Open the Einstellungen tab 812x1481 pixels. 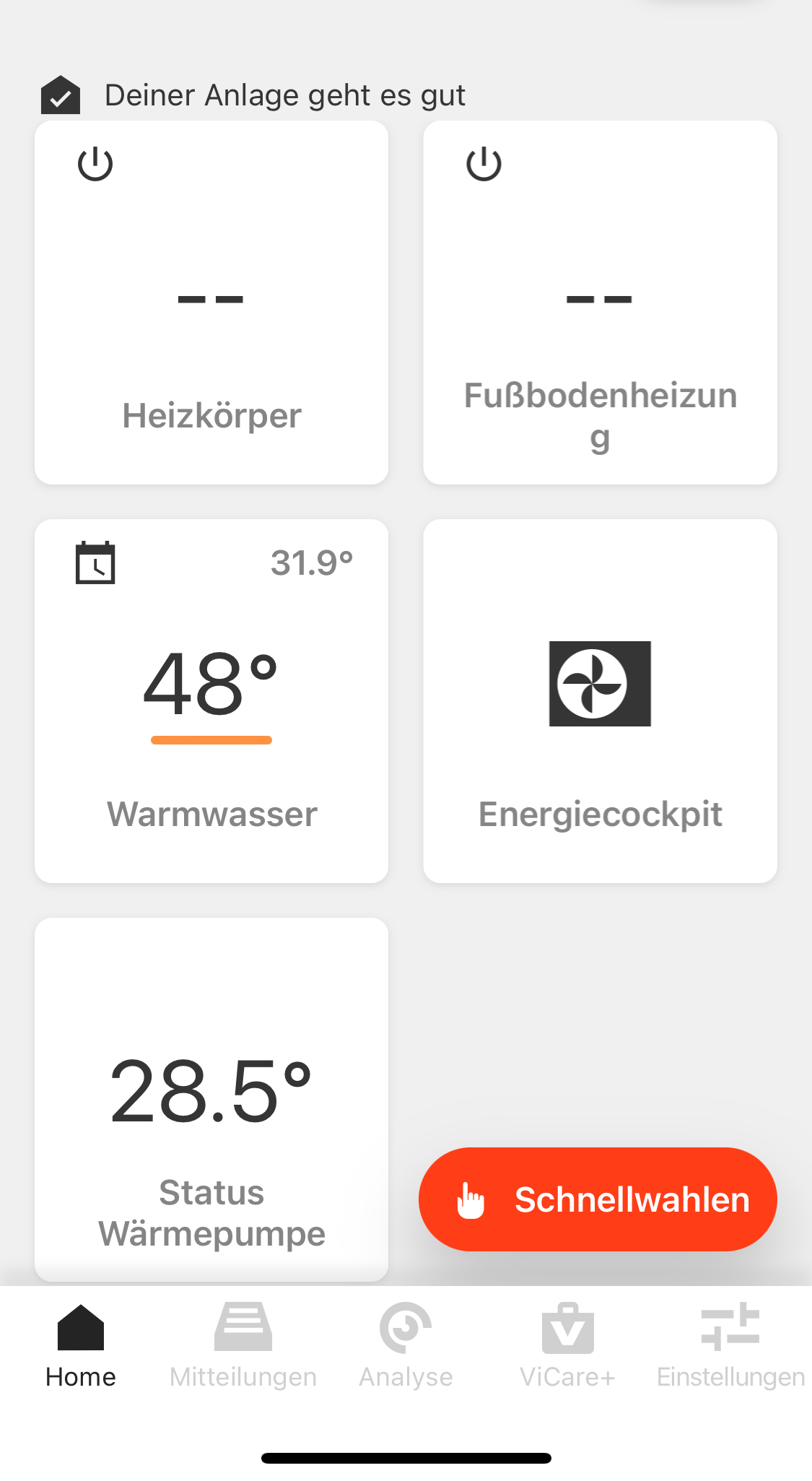tap(730, 1346)
